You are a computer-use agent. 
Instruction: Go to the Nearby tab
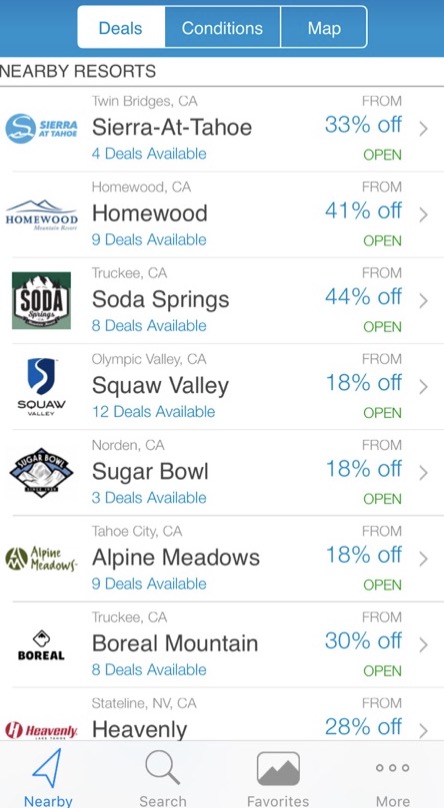click(48, 776)
